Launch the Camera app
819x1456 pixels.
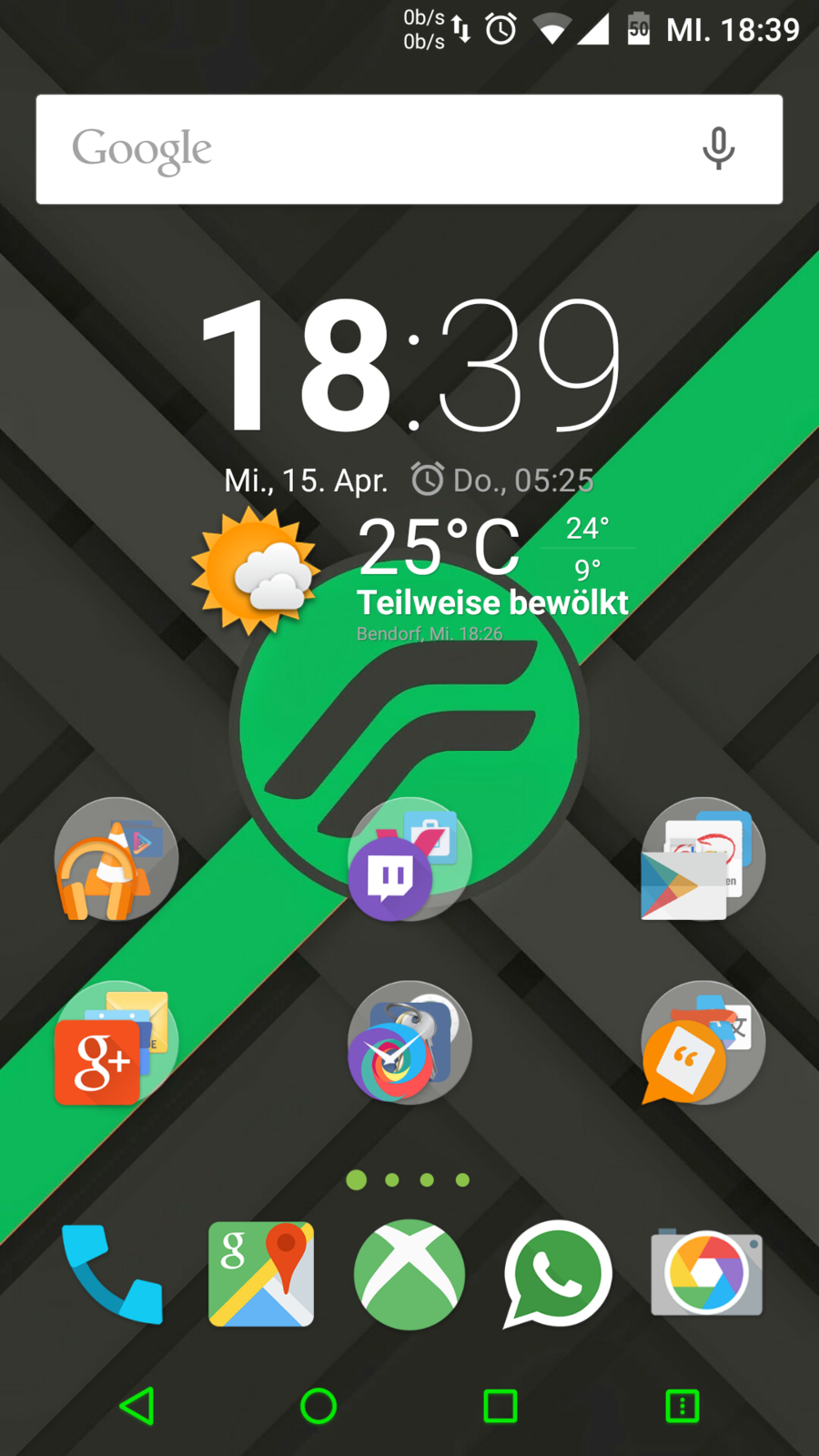(x=706, y=1274)
